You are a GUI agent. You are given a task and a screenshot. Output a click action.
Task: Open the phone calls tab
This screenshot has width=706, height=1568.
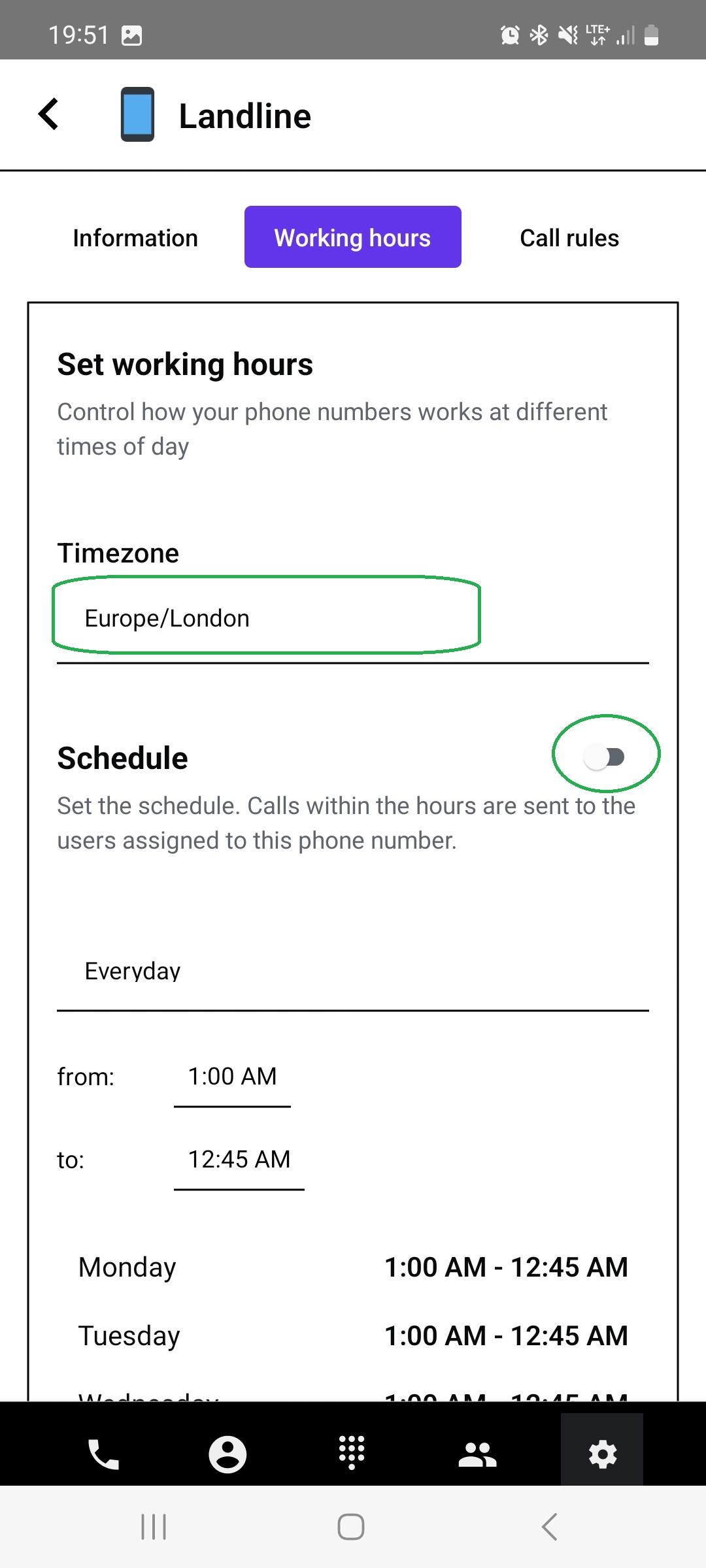[103, 1454]
